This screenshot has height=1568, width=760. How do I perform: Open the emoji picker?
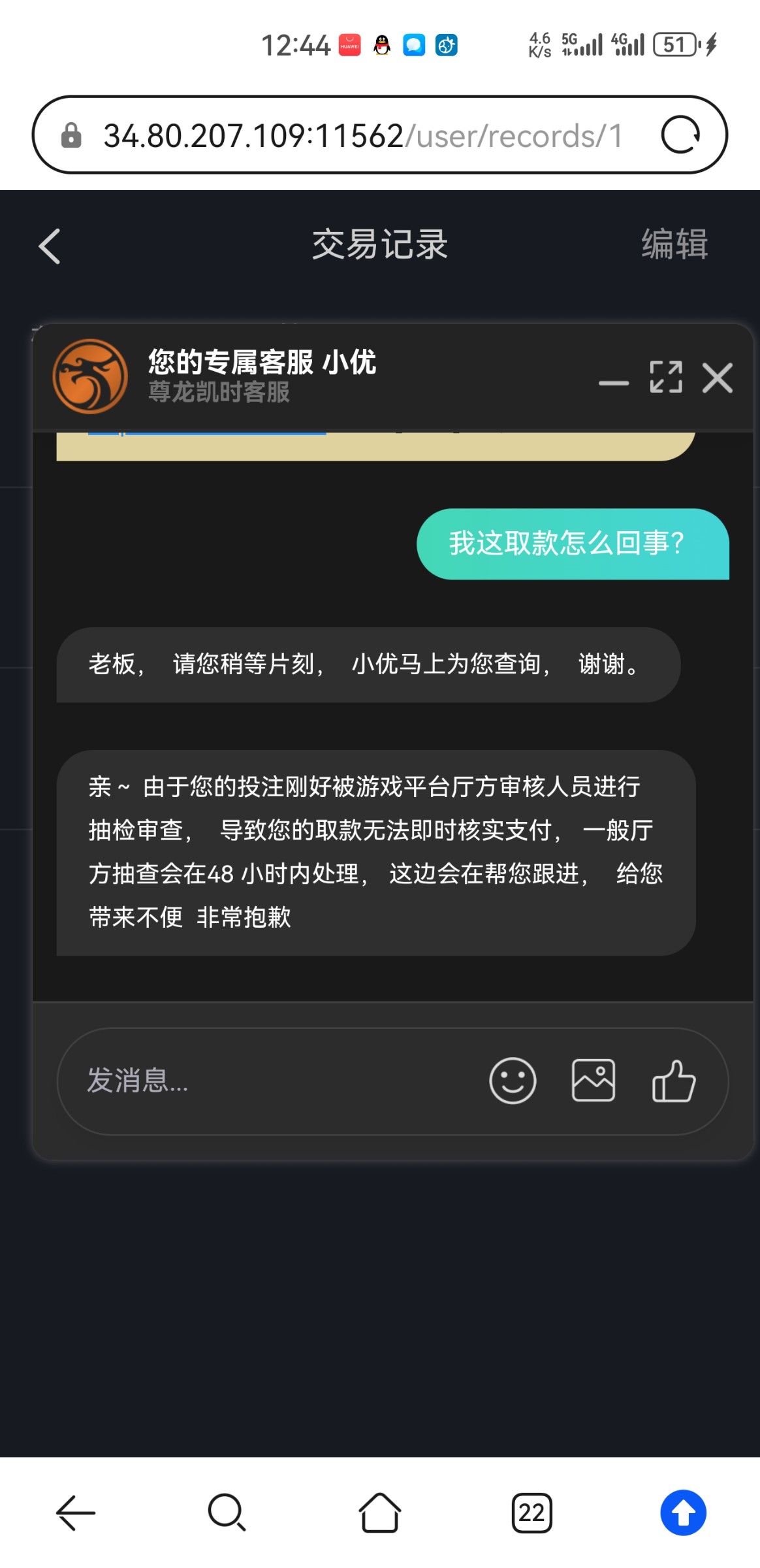(513, 1081)
